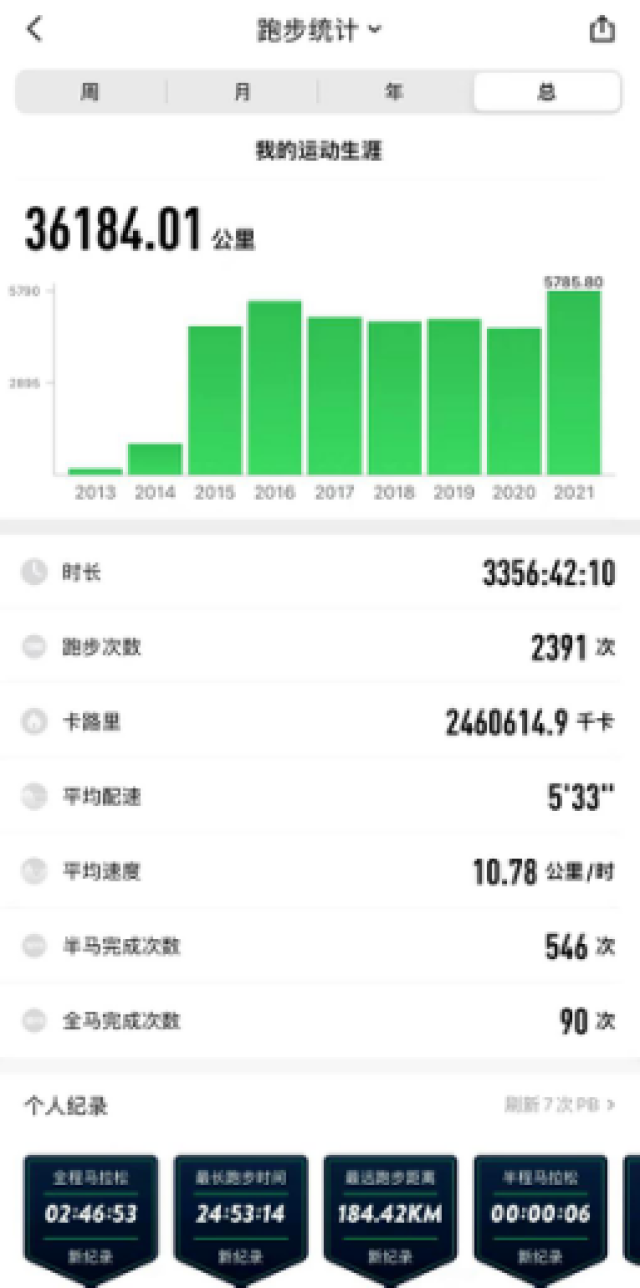Switch to the 月 tab
The width and height of the screenshot is (640, 1288).
242,92
